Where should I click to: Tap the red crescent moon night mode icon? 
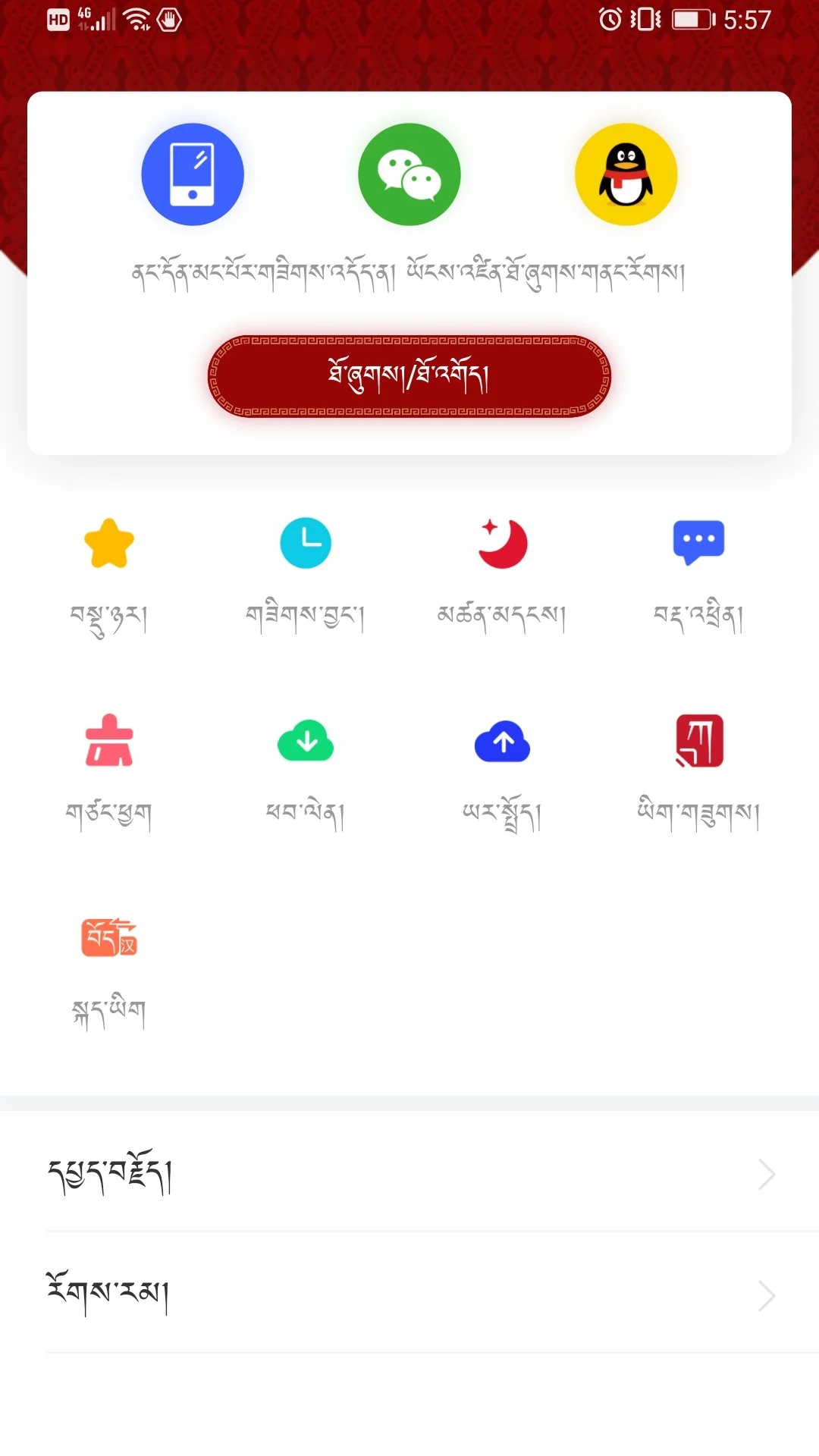(503, 543)
